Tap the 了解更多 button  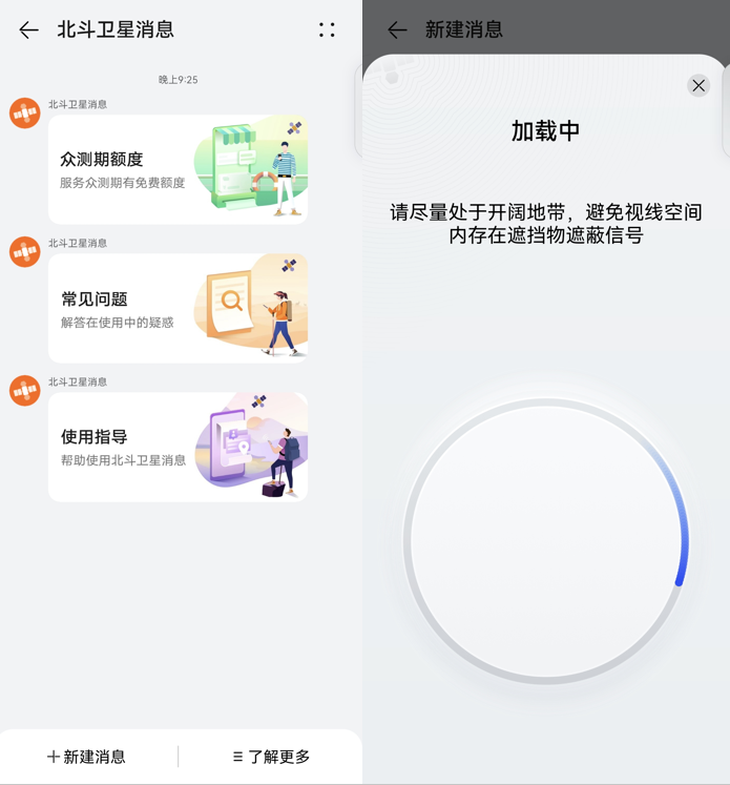(271, 757)
